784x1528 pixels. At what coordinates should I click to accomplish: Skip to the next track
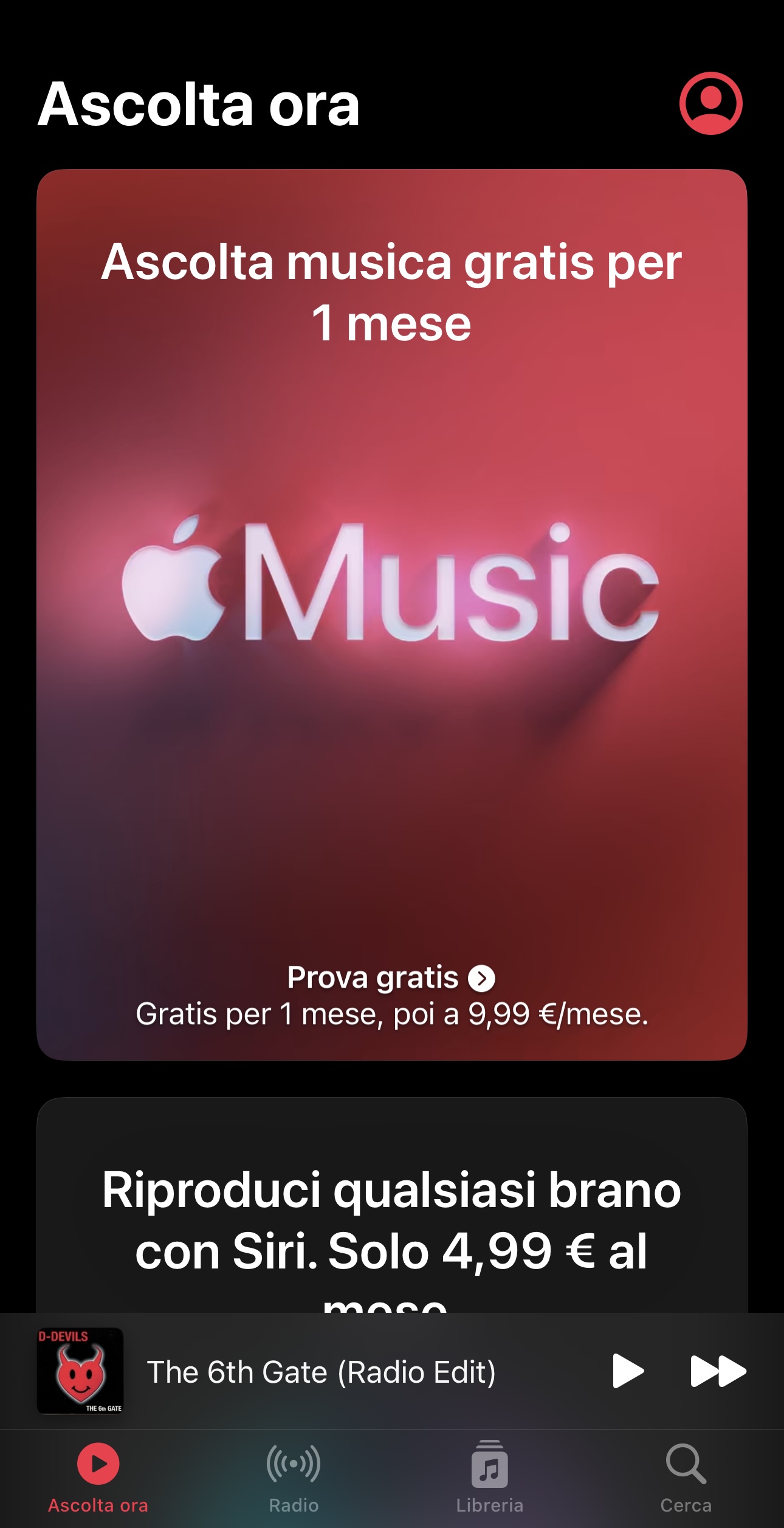(718, 1371)
